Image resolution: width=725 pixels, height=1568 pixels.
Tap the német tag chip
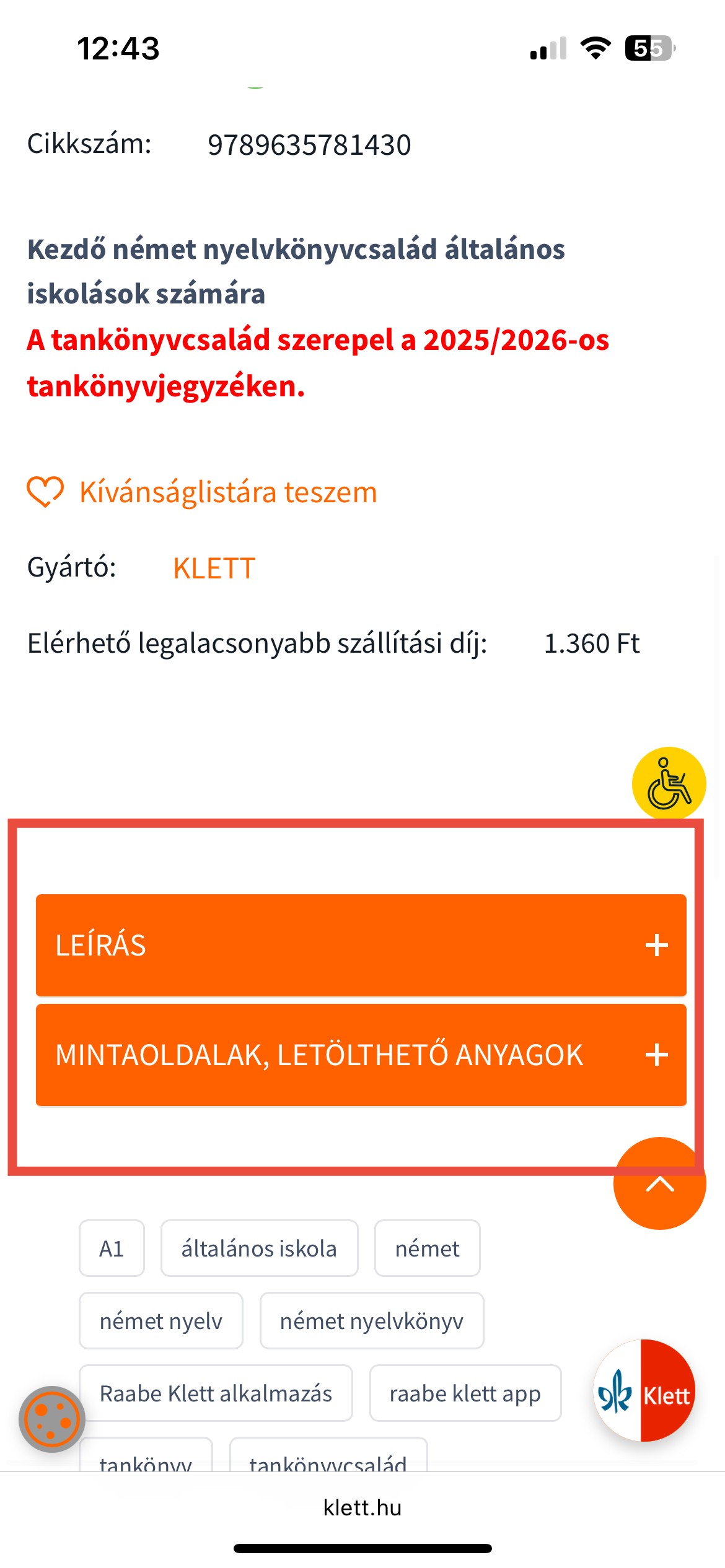click(x=427, y=1248)
